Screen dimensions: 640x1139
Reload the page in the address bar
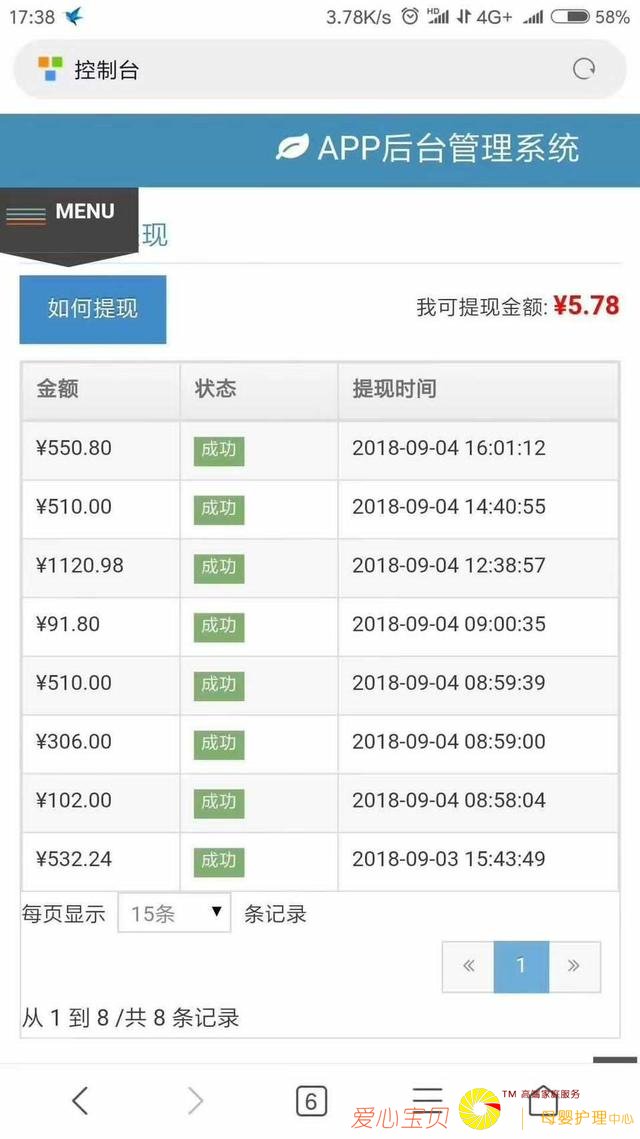click(x=584, y=69)
